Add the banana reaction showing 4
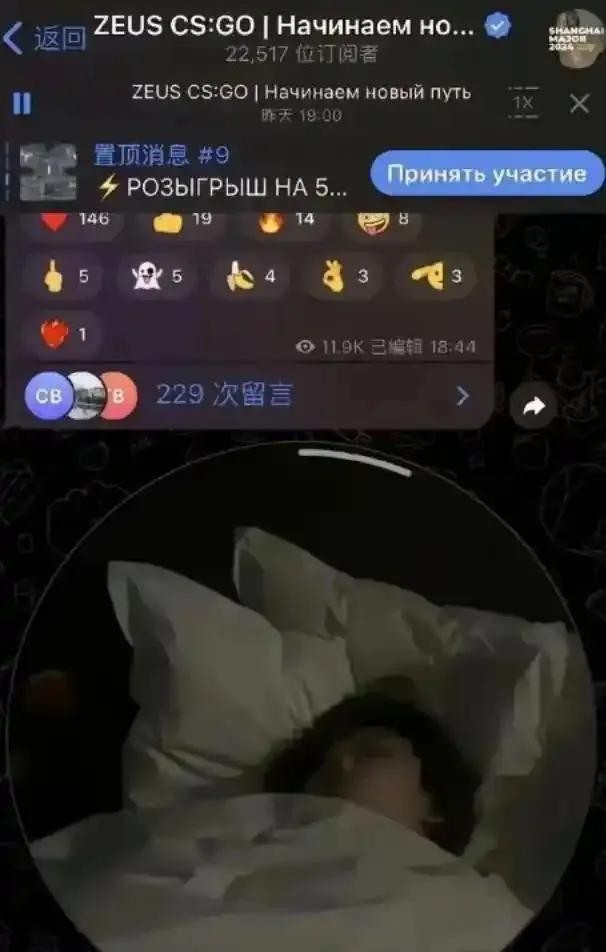This screenshot has width=606, height=952. click(250, 277)
